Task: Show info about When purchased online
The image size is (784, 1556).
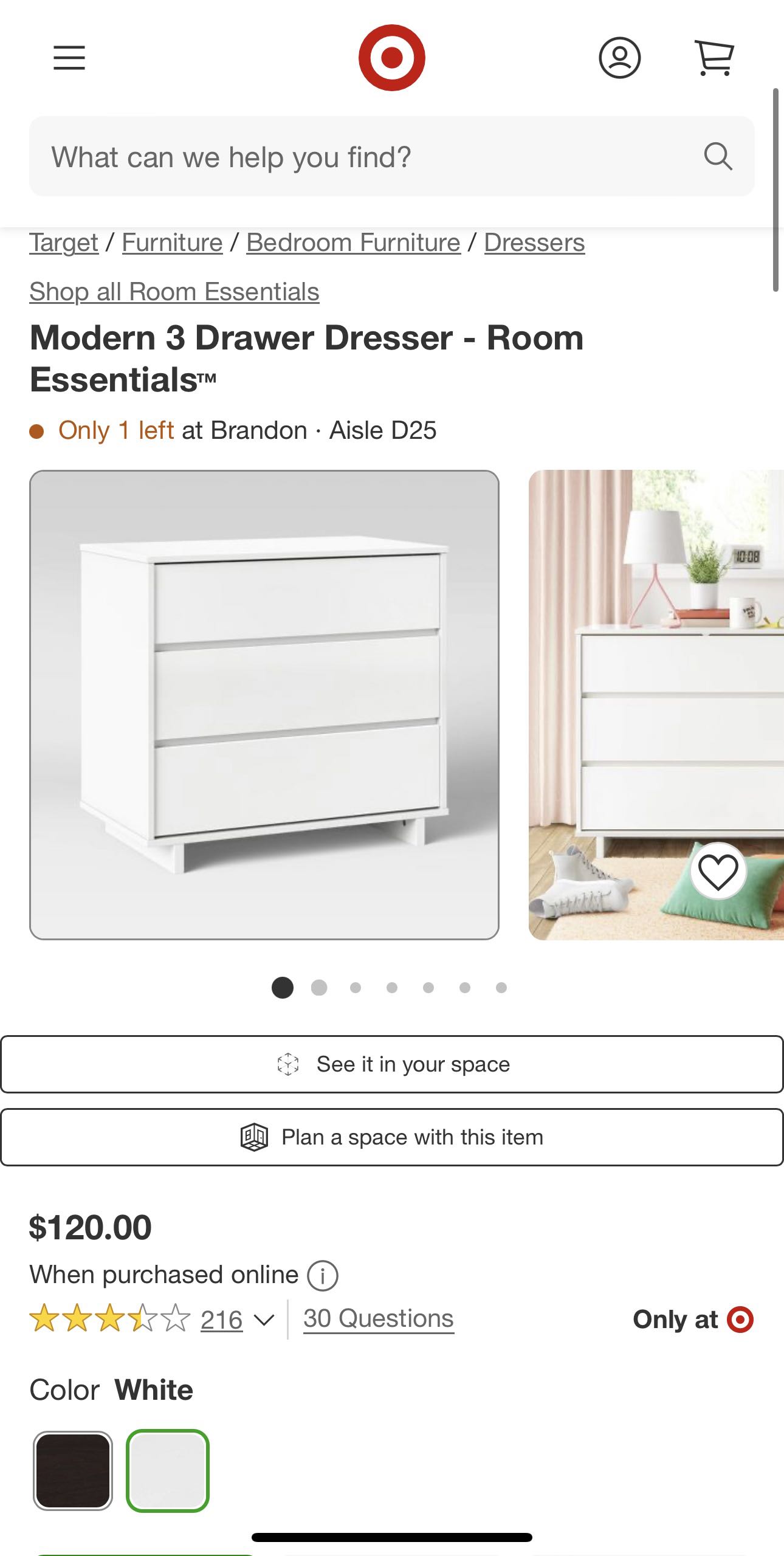Action: 322,1275
